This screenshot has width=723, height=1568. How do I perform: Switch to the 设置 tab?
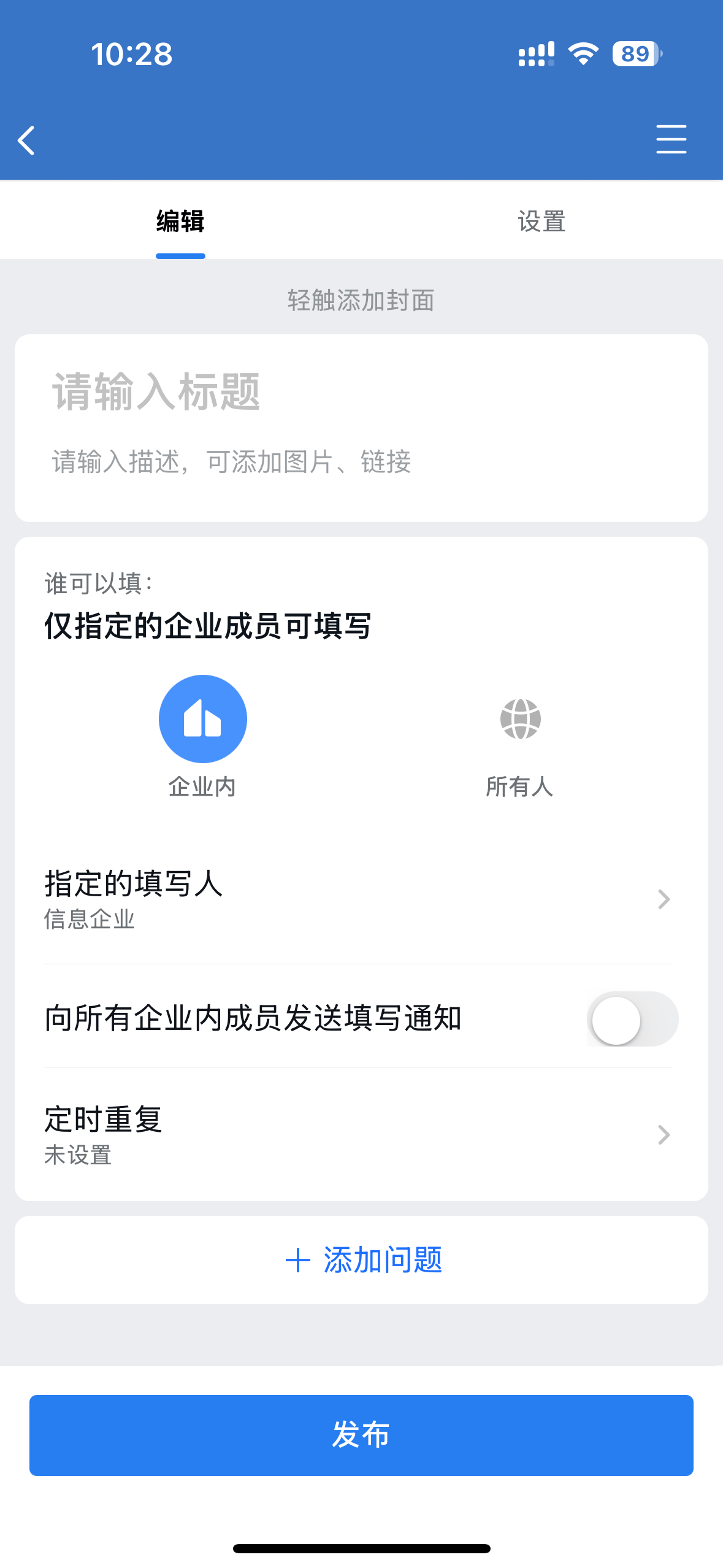pos(541,221)
